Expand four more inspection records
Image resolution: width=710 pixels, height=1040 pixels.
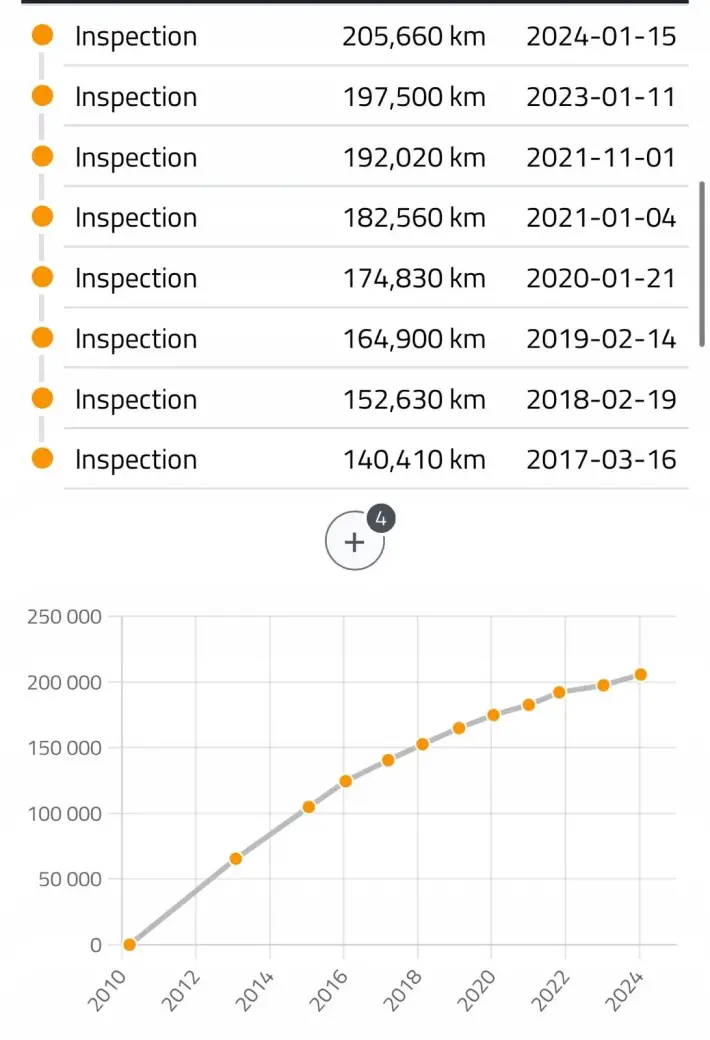[x=354, y=541]
